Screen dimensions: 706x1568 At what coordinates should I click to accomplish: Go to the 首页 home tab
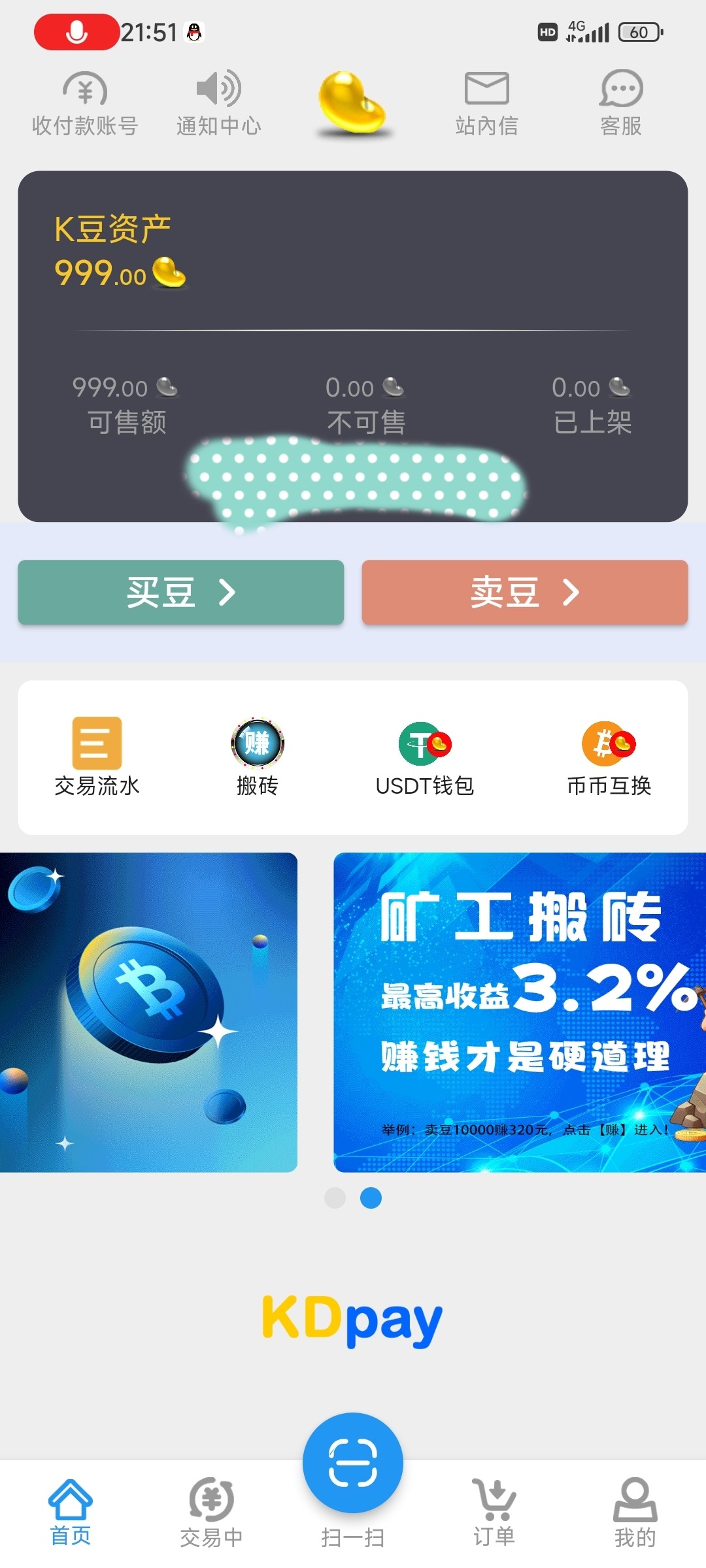tap(71, 1512)
